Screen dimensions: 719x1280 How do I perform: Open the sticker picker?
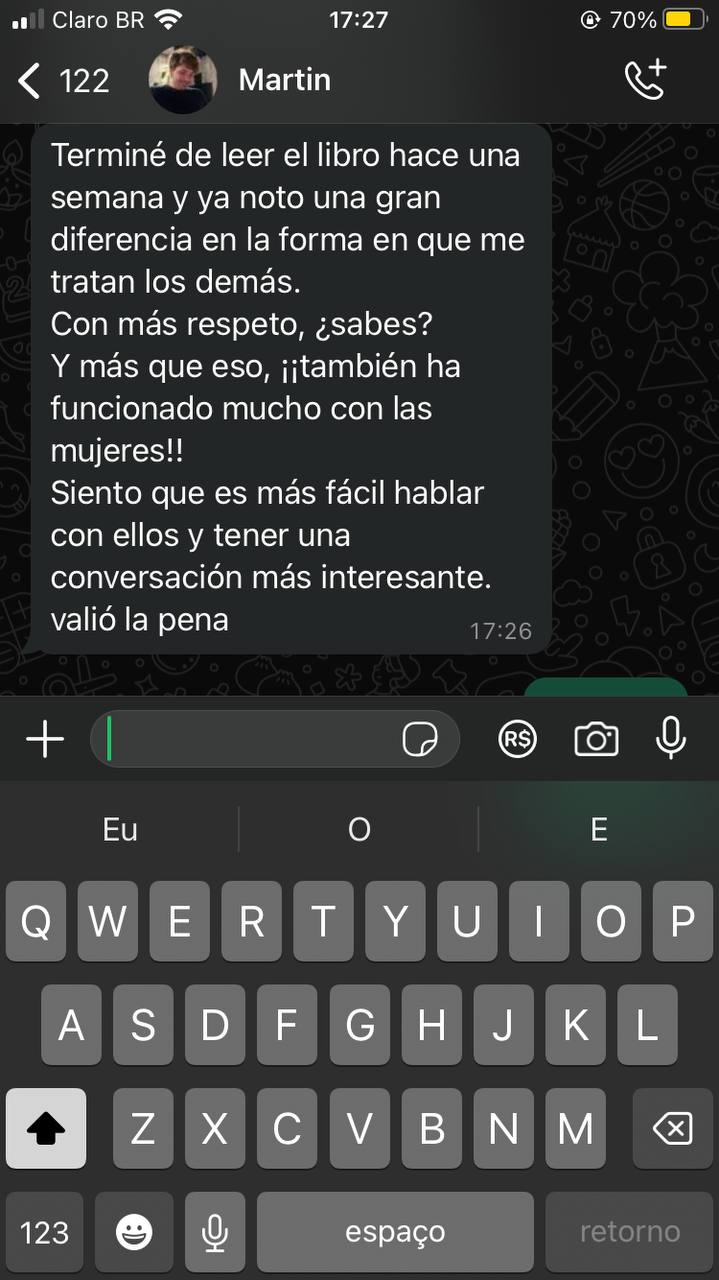420,740
